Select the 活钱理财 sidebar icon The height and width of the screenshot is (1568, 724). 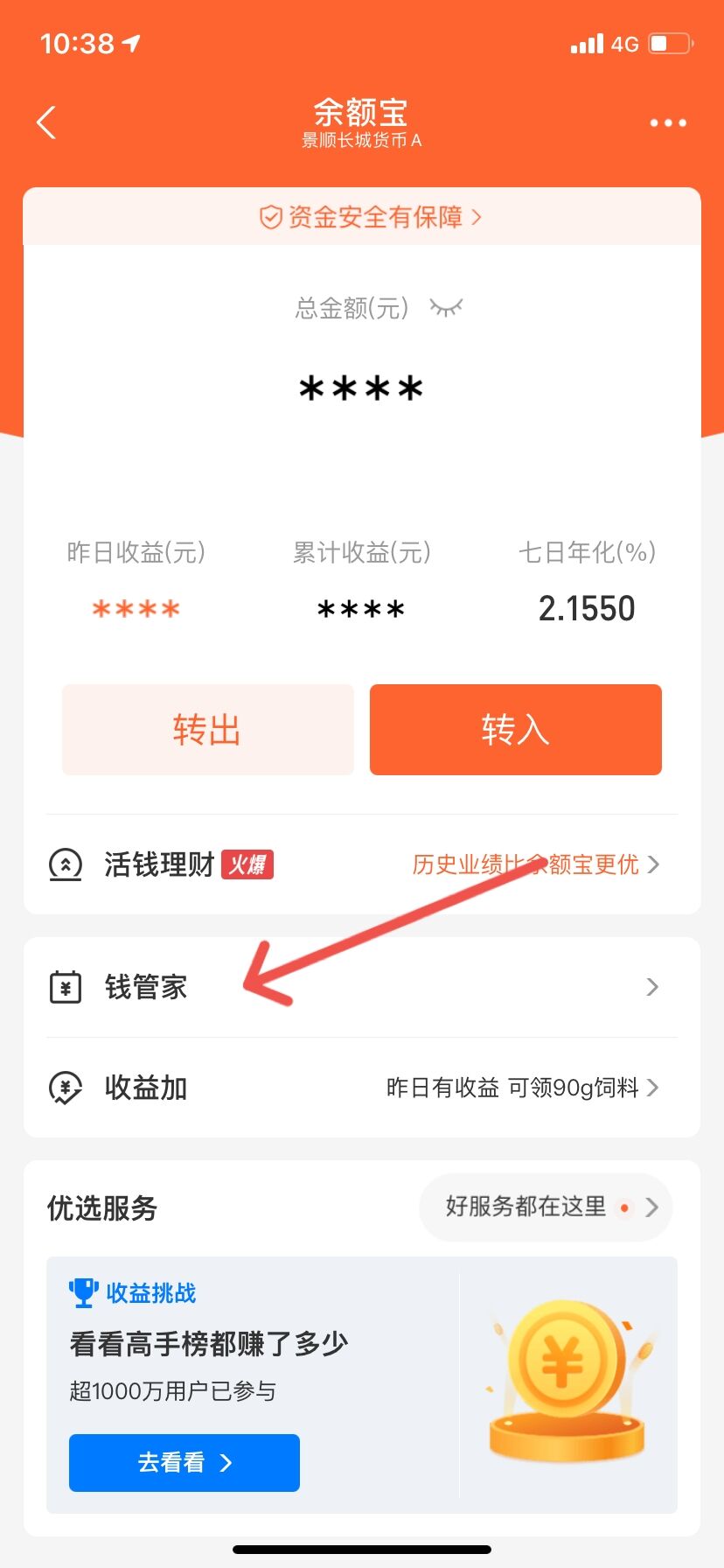[x=65, y=864]
